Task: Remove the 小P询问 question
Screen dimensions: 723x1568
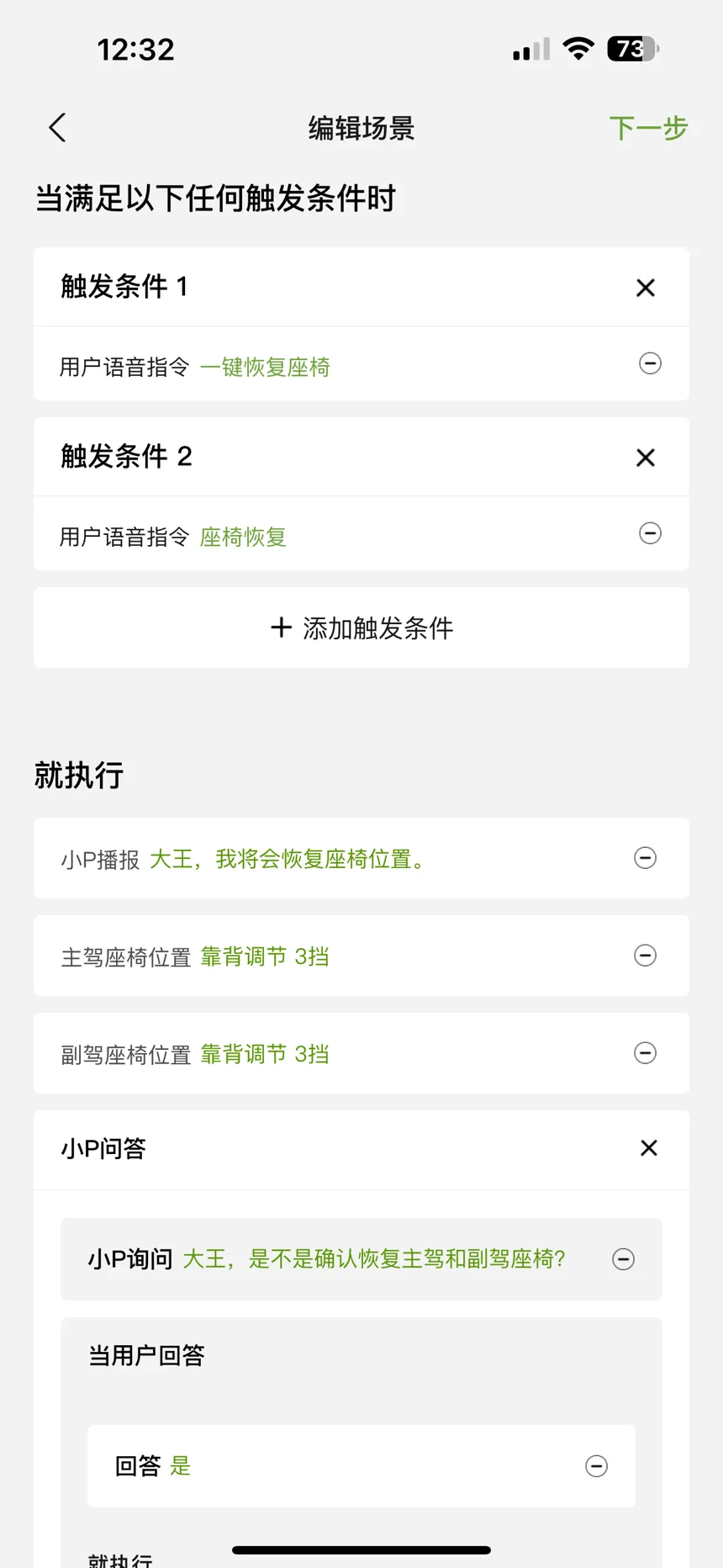Action: click(x=623, y=1259)
